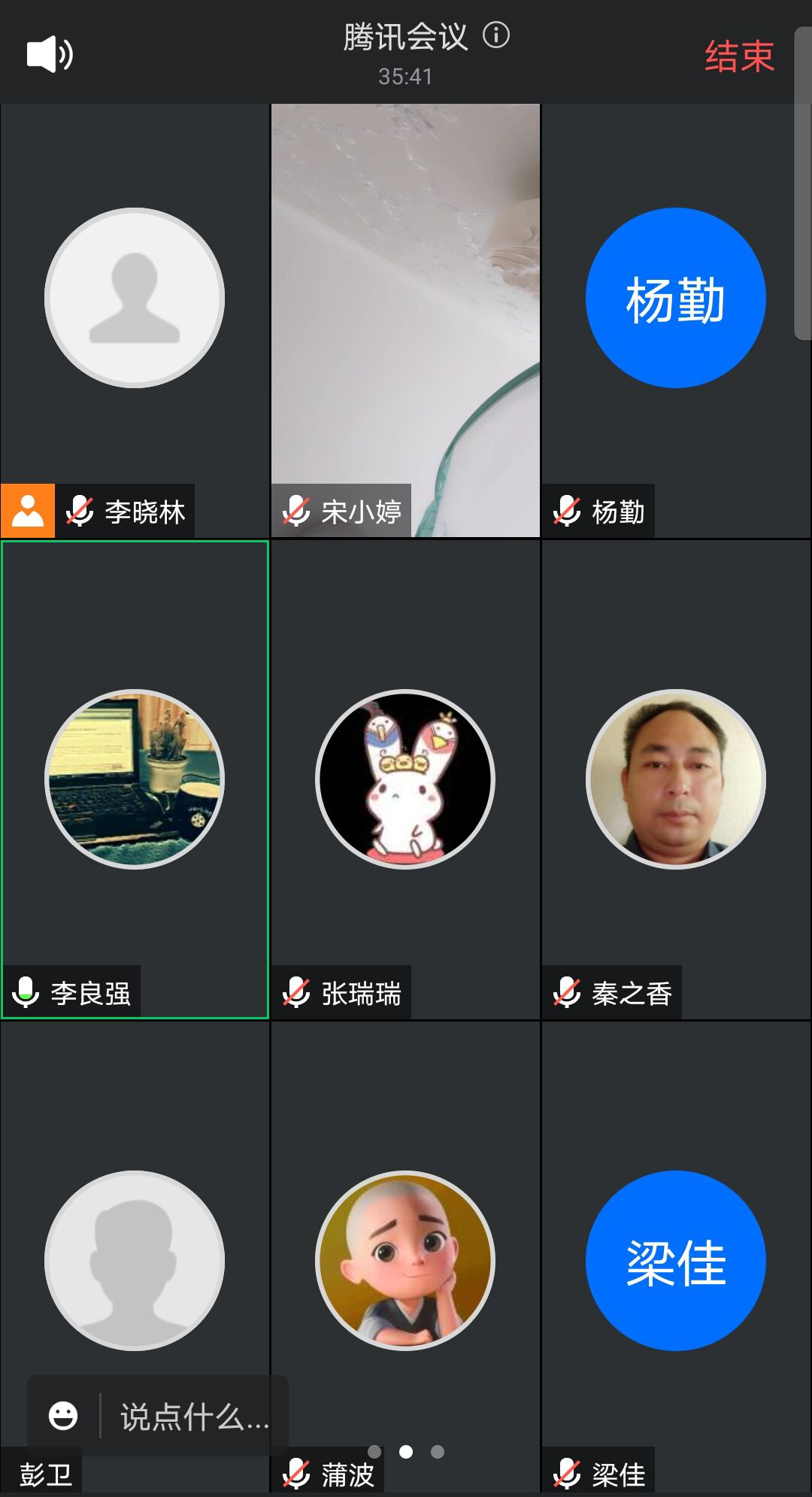
Task: Open 宋小婷's video tile
Action: click(405, 320)
